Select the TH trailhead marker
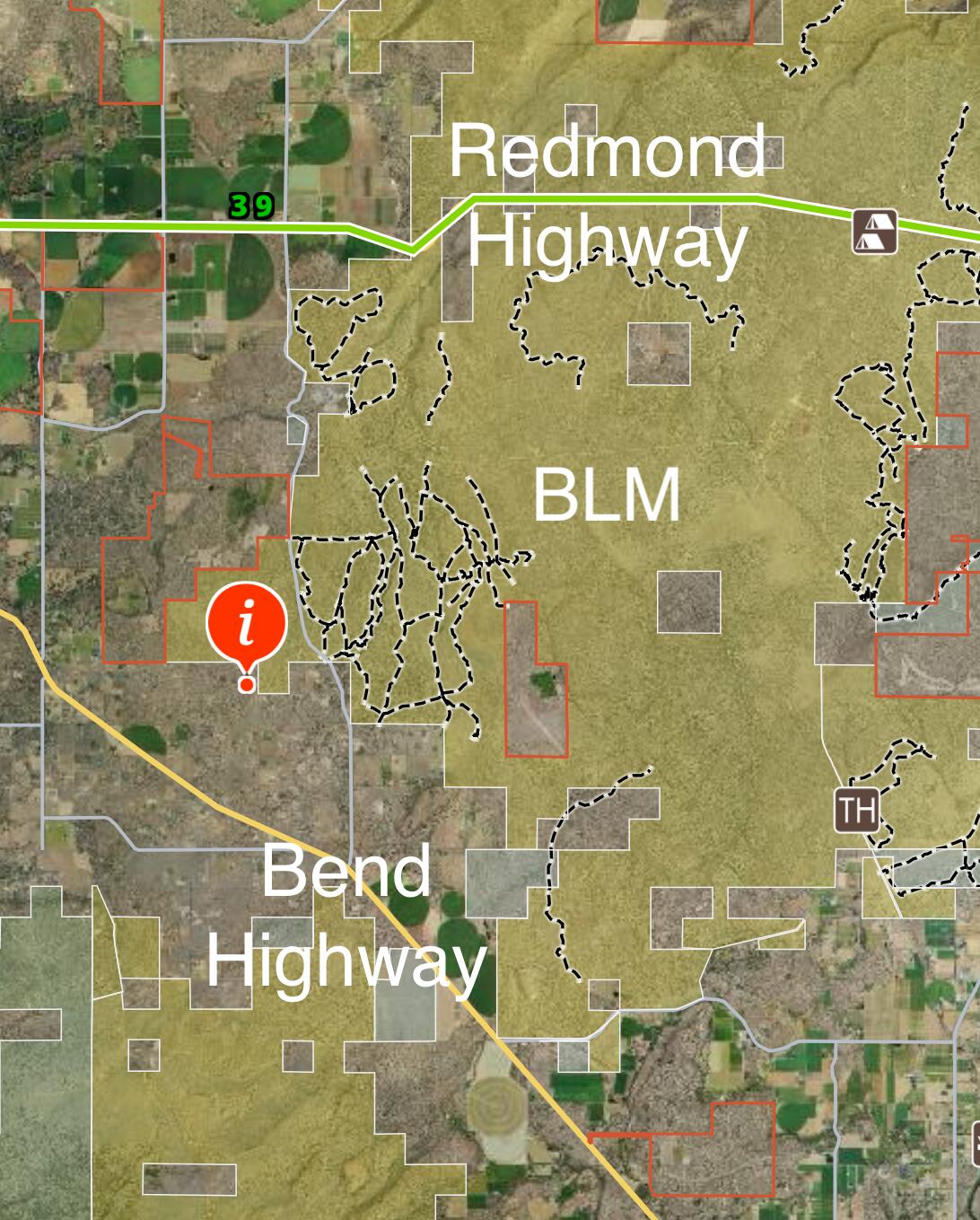Screen dimensions: 980x1220 (857, 811)
